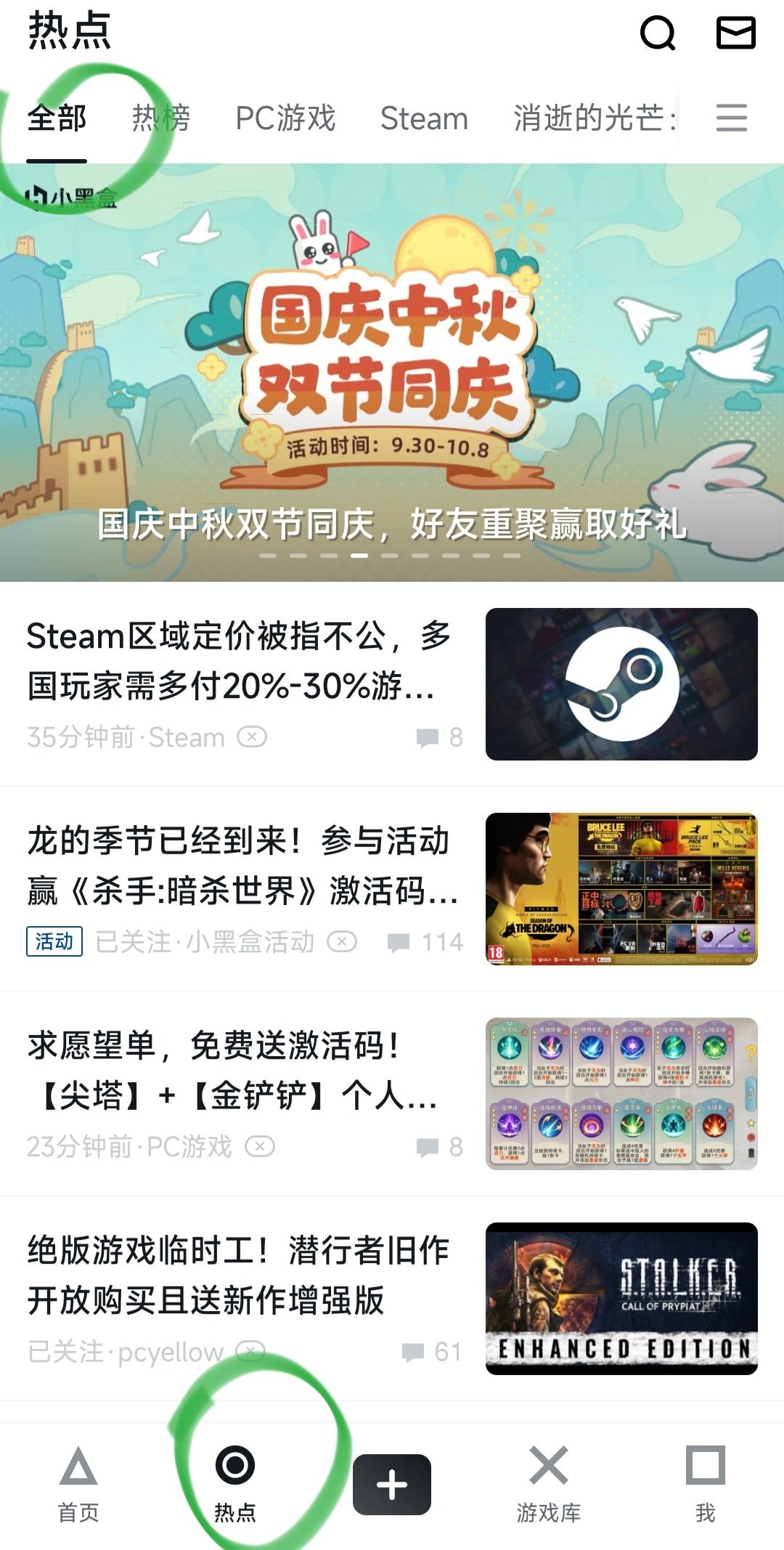
Task: Open the Steam区域定价 article
Action: [240, 661]
